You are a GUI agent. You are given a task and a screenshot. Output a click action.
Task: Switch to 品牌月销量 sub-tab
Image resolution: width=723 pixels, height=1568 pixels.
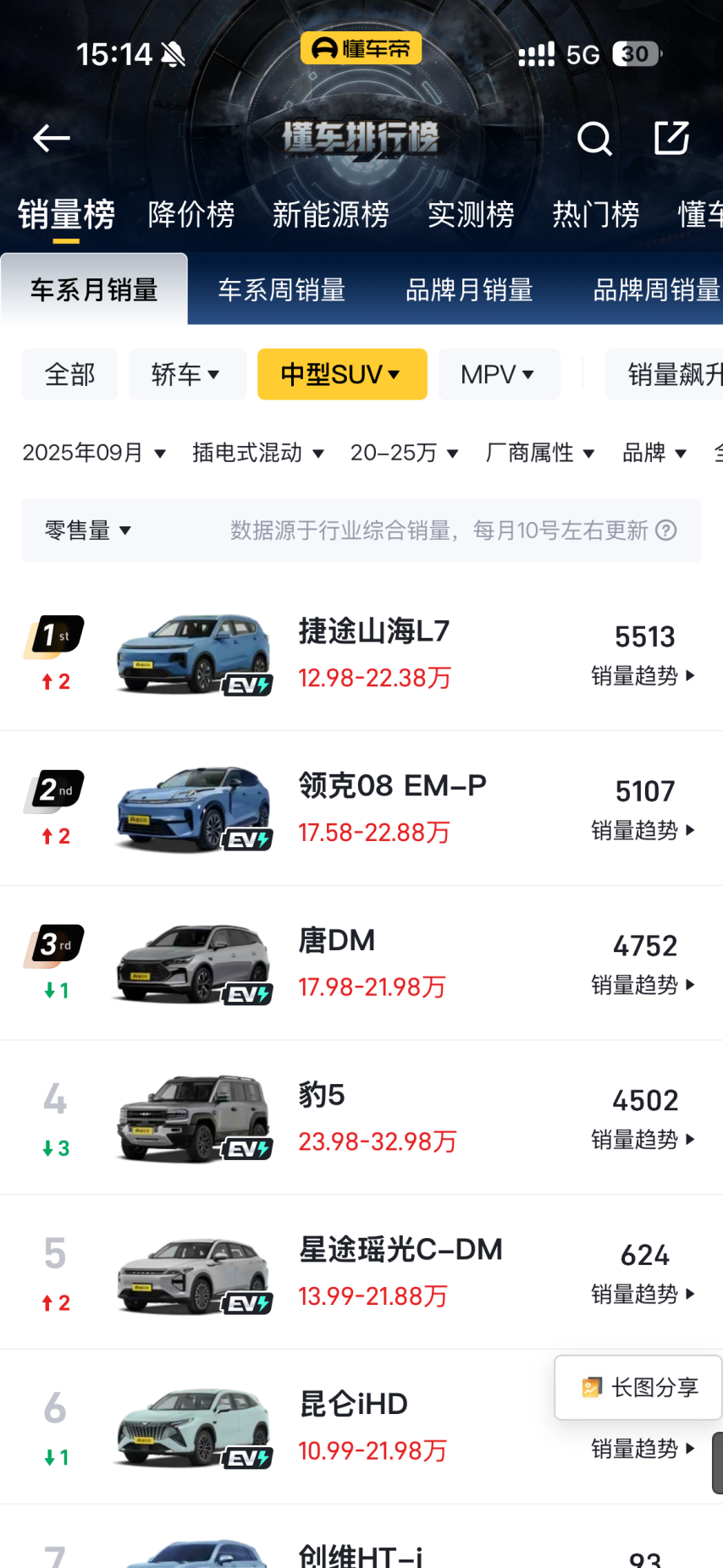469,290
